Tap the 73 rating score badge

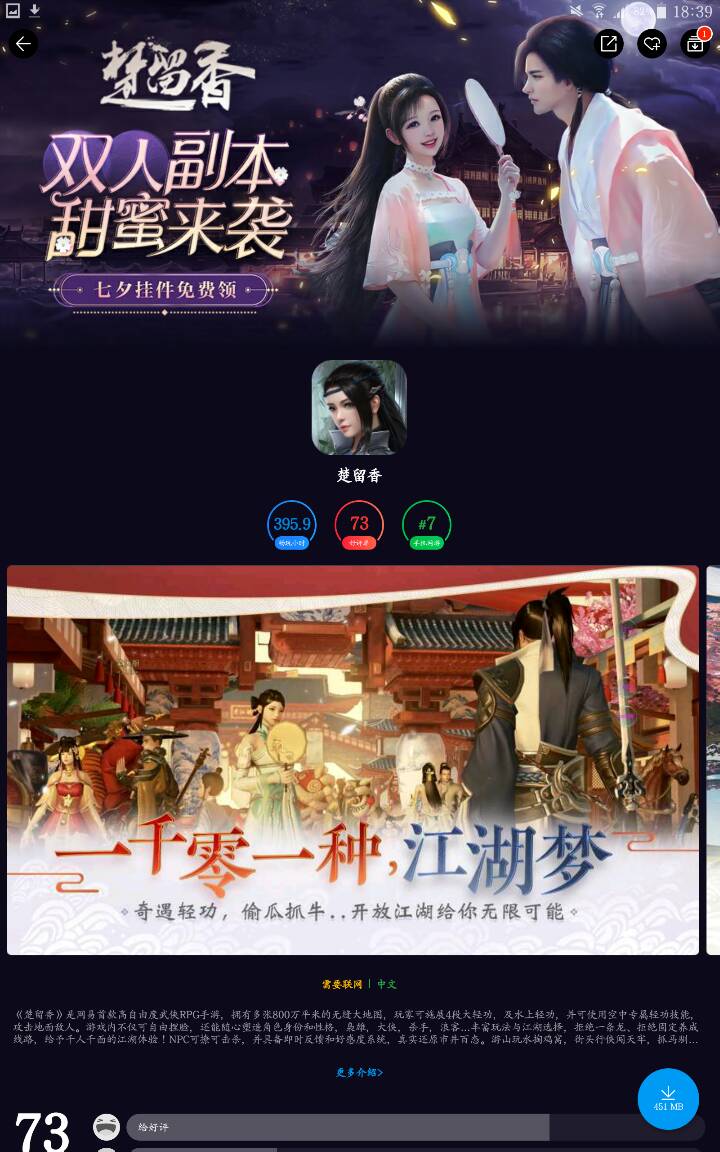[x=359, y=525]
